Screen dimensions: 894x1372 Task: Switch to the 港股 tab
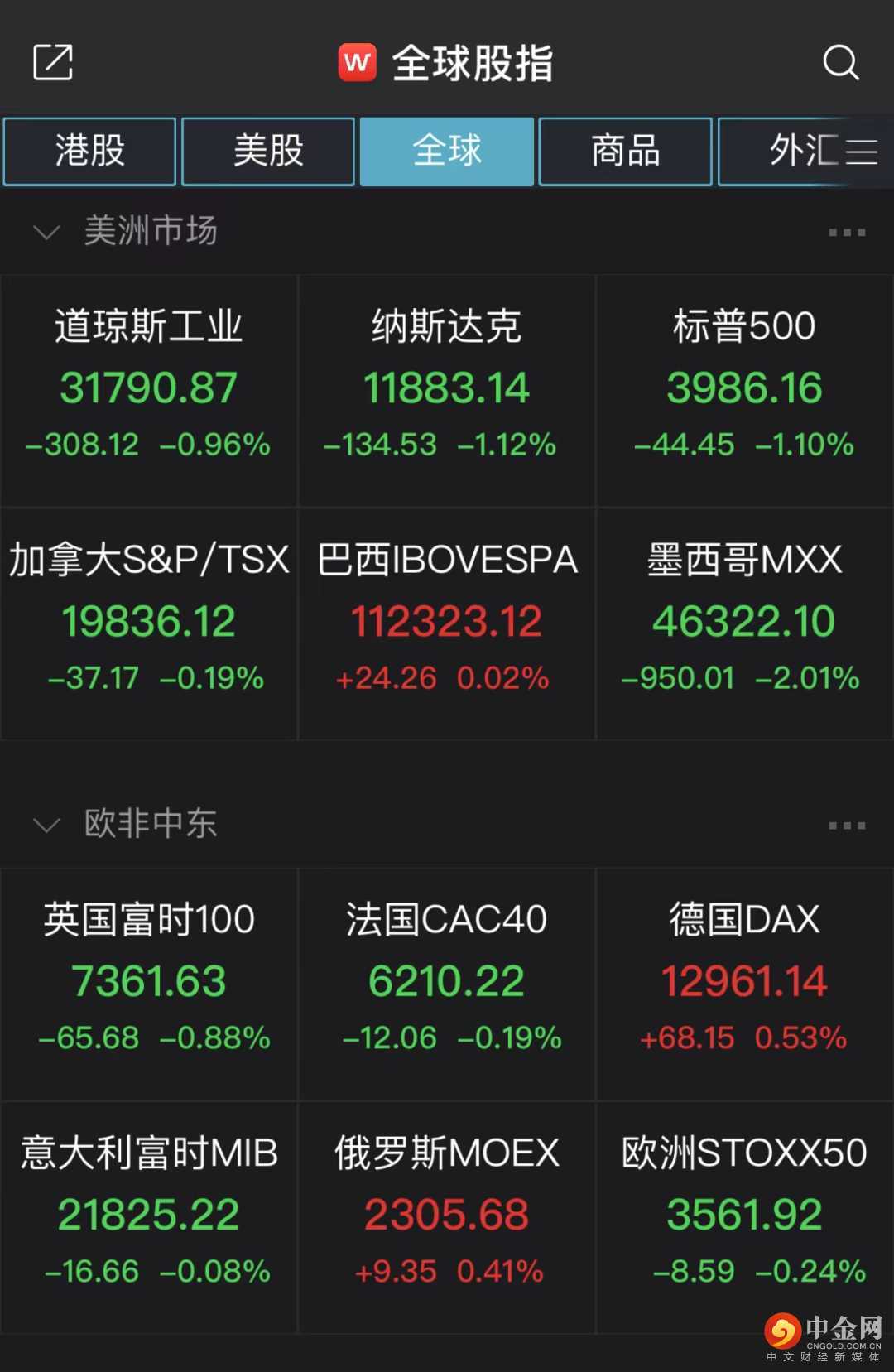(89, 152)
